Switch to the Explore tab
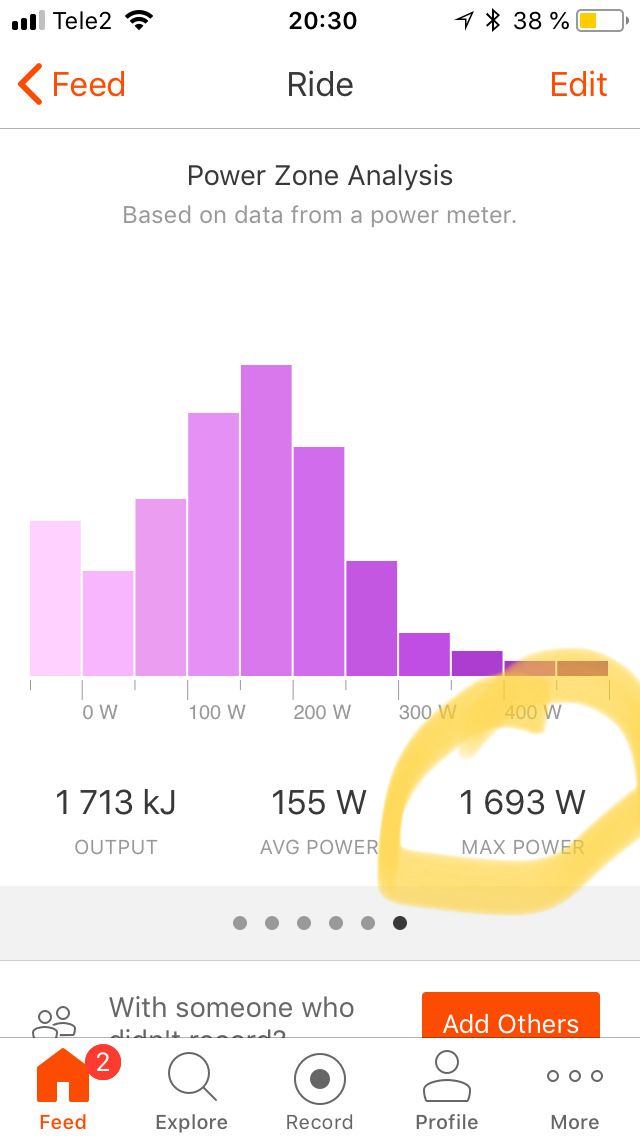Screen dimensions: 640x1136 pyautogui.click(x=191, y=1090)
